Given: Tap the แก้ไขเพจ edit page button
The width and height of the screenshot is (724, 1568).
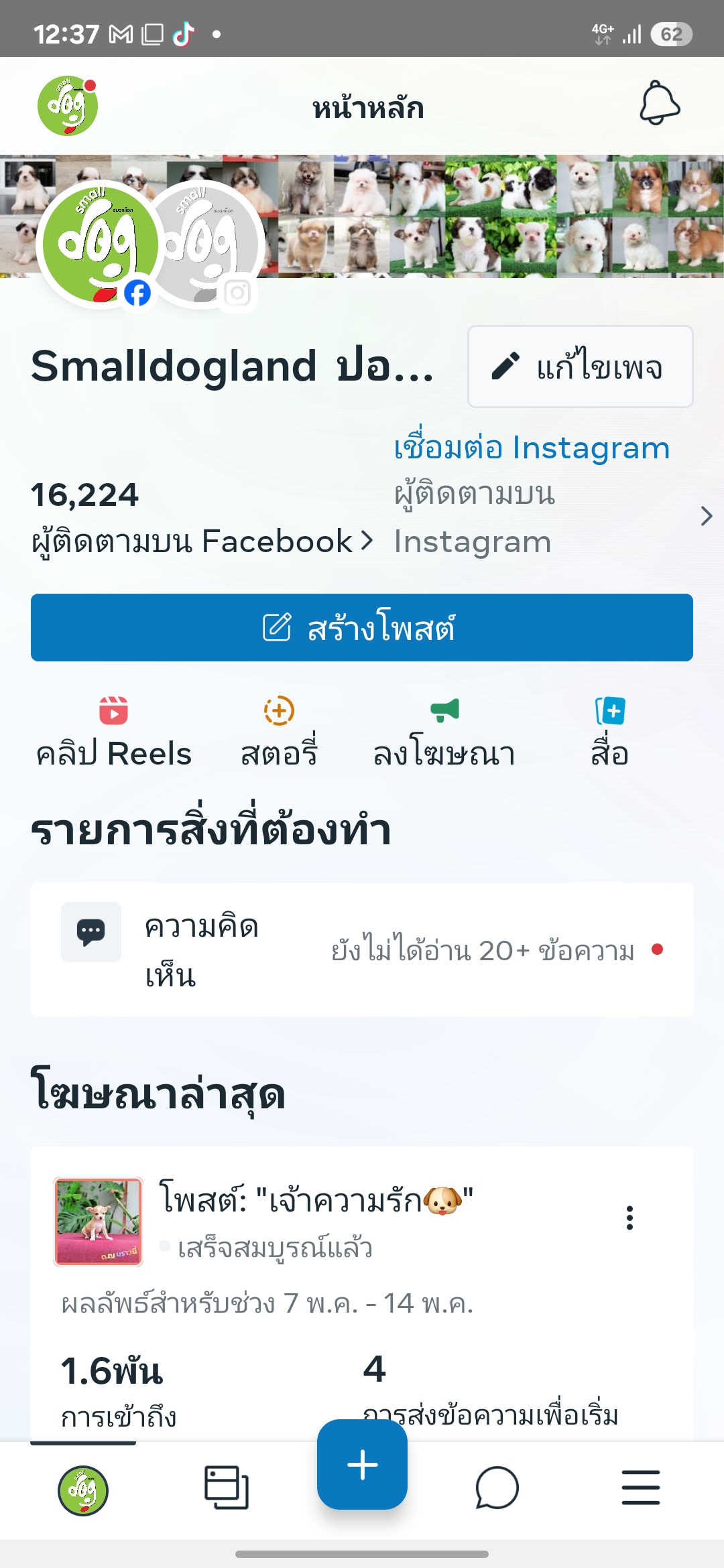Looking at the screenshot, I should click(x=580, y=367).
